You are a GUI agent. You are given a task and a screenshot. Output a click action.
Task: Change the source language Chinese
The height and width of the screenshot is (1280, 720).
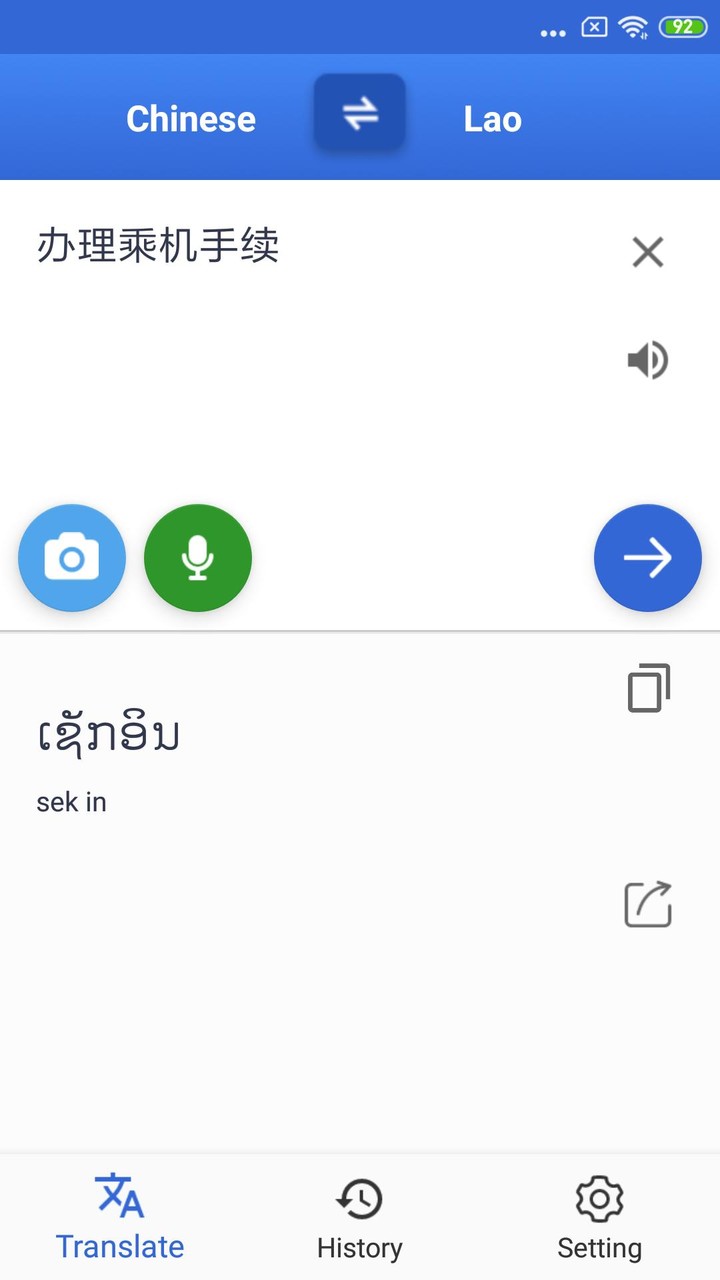click(191, 119)
